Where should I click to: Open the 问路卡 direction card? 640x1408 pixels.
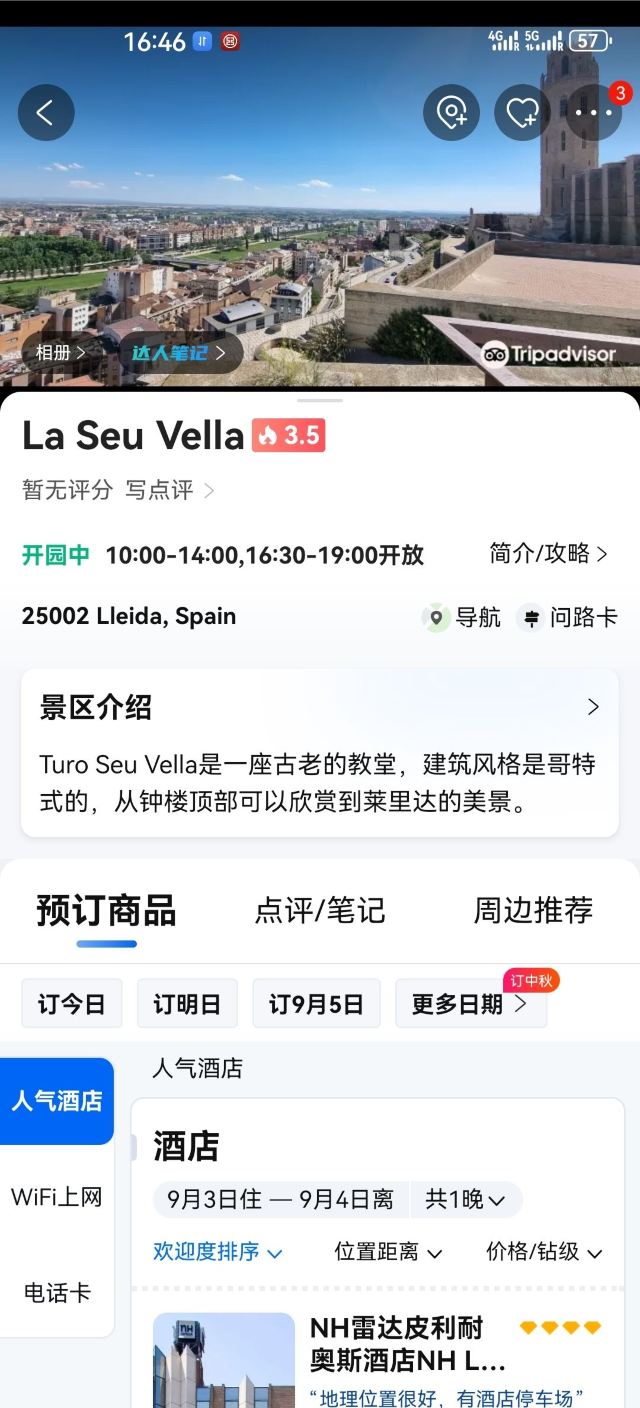567,617
